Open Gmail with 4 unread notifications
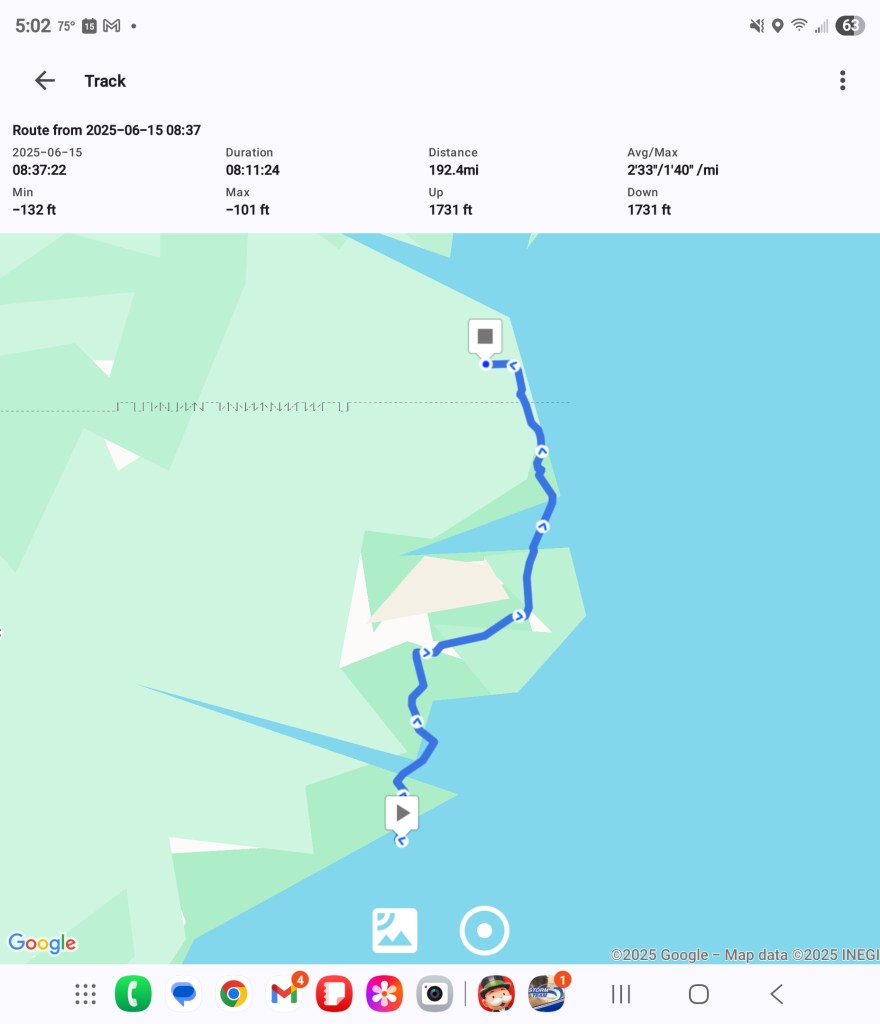The height and width of the screenshot is (1024, 880). coord(284,994)
